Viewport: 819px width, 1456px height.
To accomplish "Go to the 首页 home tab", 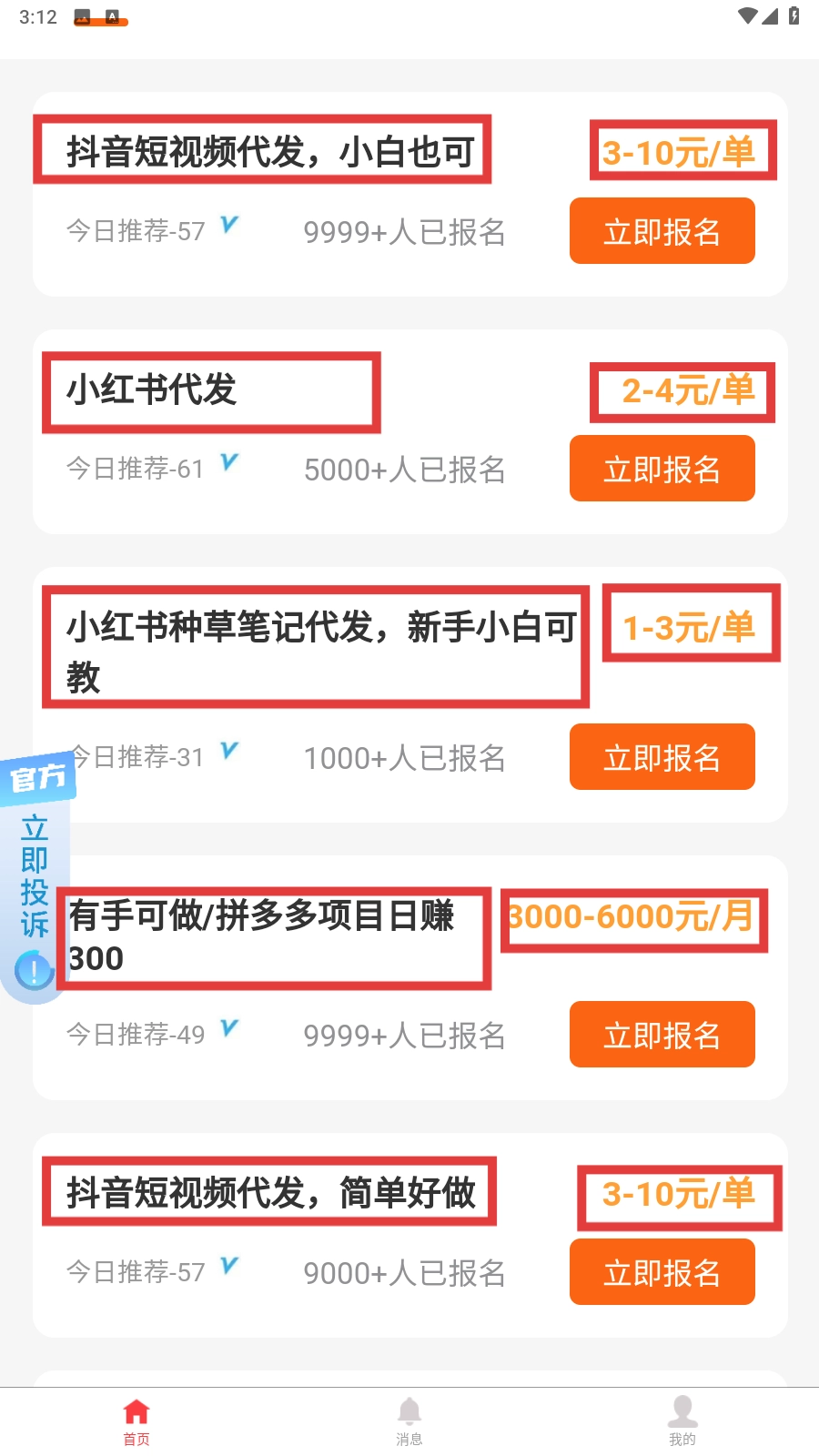I will tap(136, 1421).
